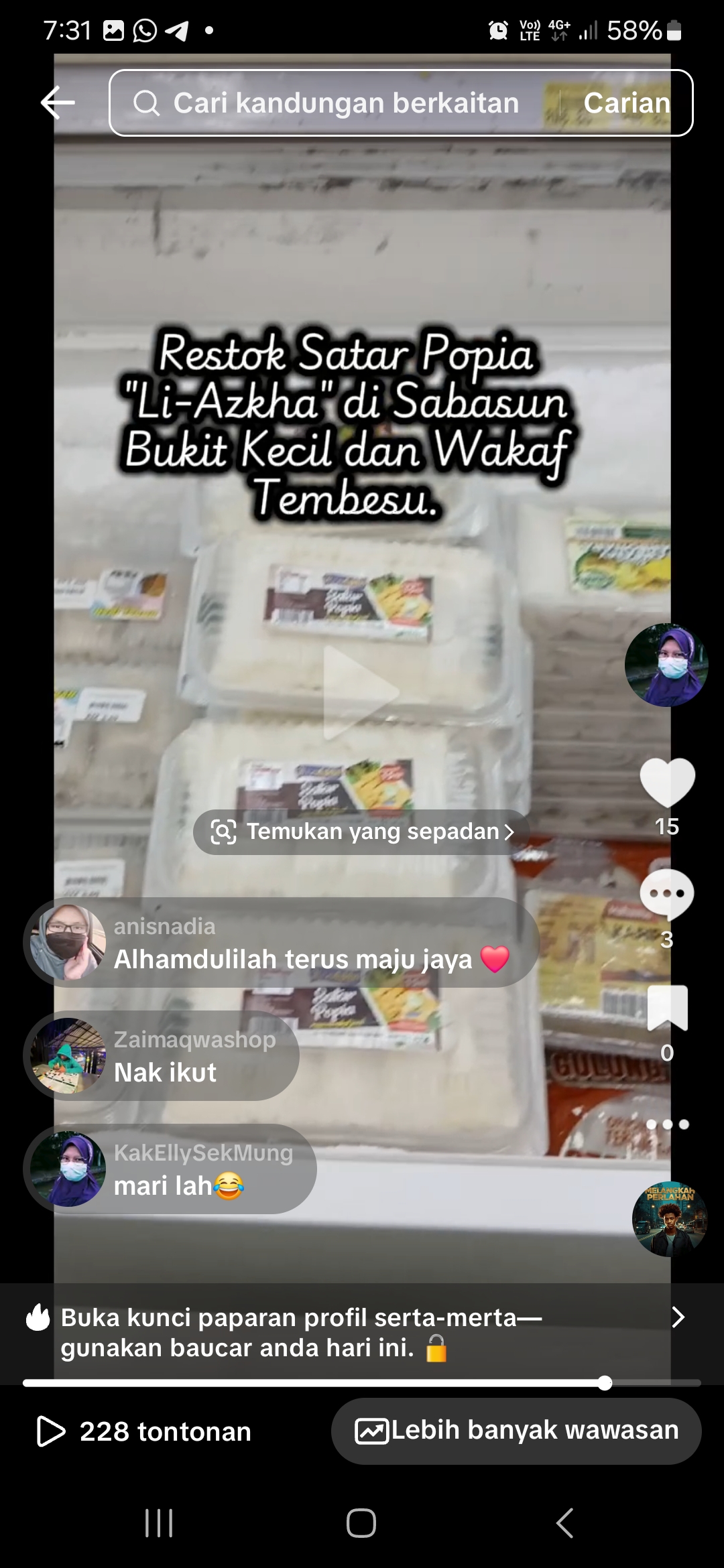Tap the Carian search button
Screen dimensions: 724x1568
tap(626, 103)
